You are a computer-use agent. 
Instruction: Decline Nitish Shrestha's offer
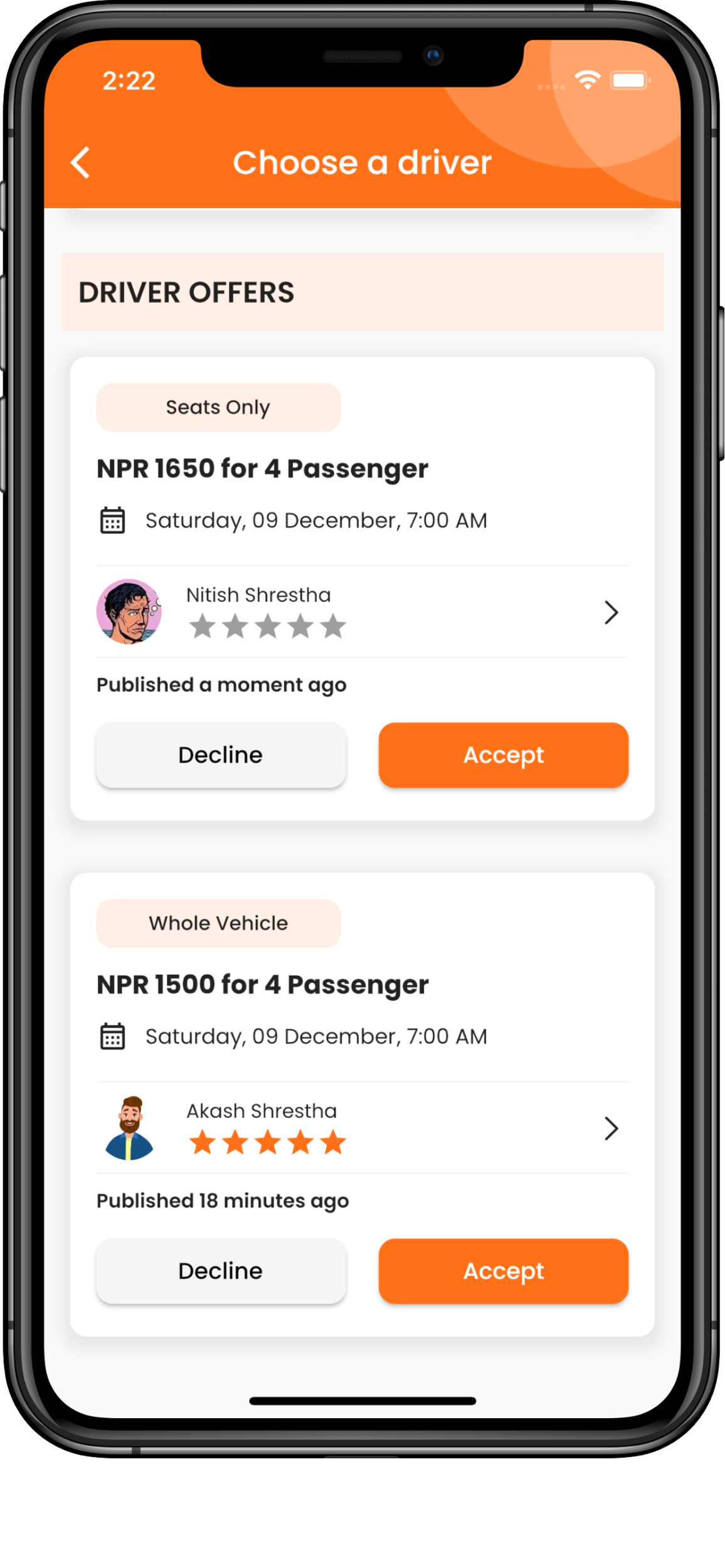[221, 755]
